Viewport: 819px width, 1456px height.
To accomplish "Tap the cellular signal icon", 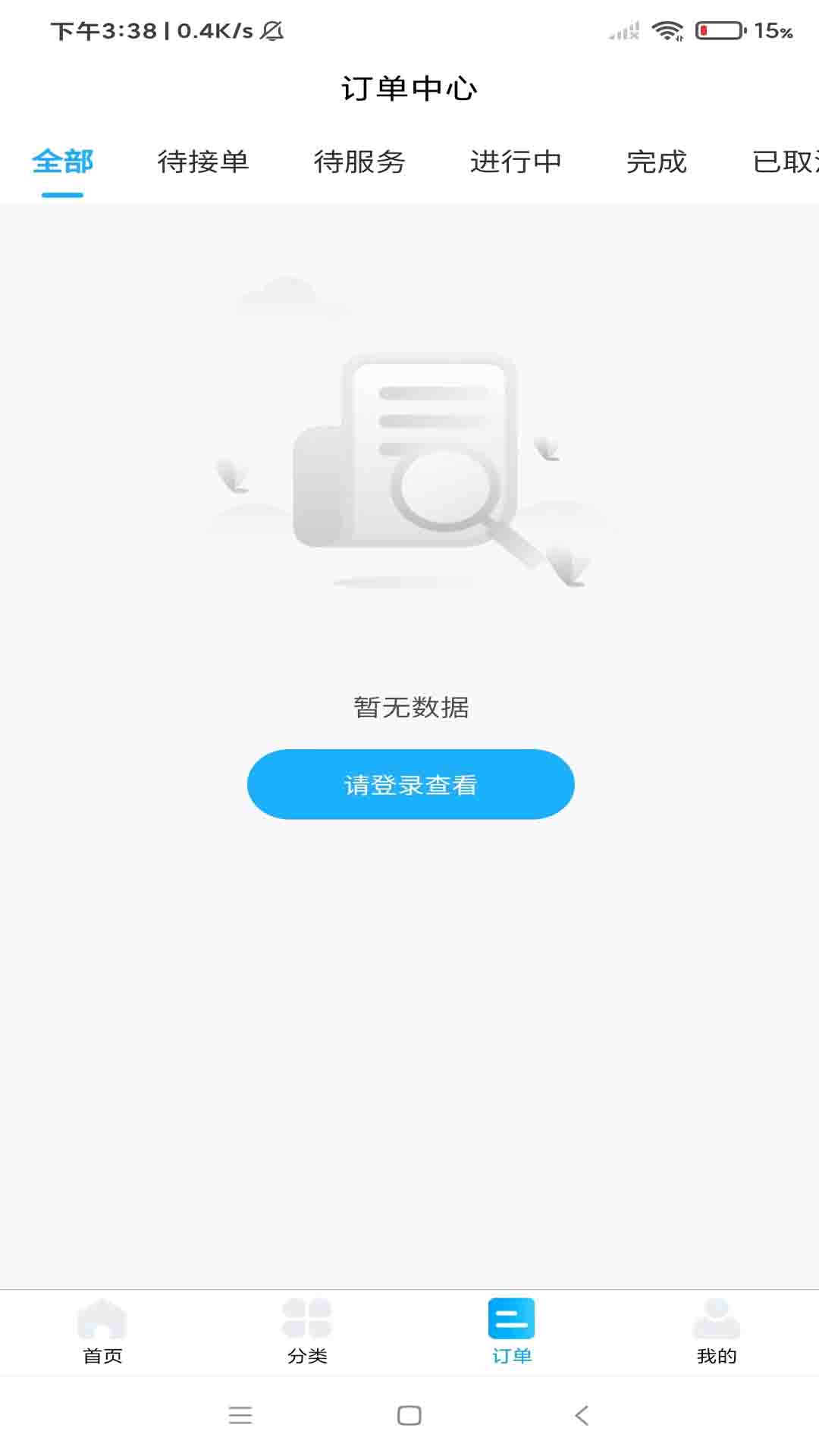I will (x=623, y=30).
